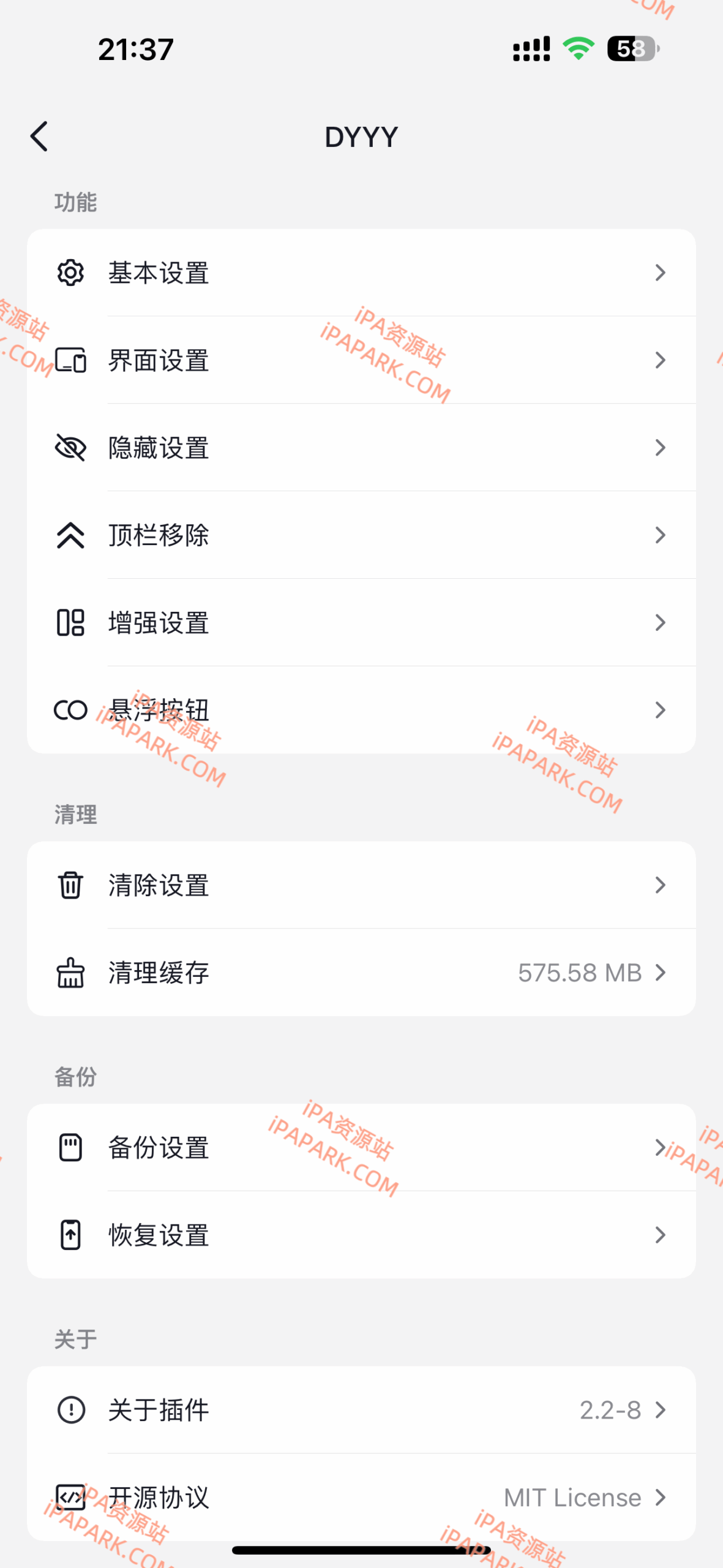Tap 清理缓存 showing 575.58 MB

click(x=361, y=973)
